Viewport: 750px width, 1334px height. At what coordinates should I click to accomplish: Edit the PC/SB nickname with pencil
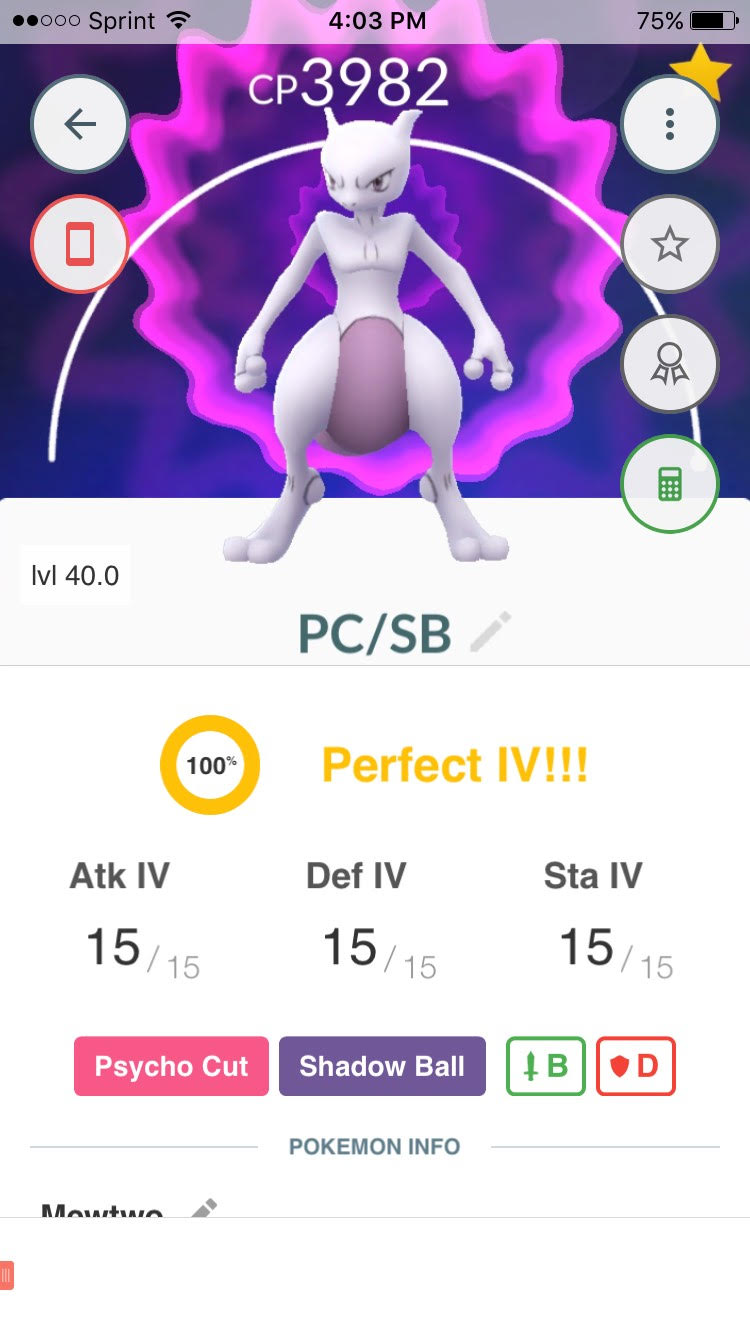491,632
